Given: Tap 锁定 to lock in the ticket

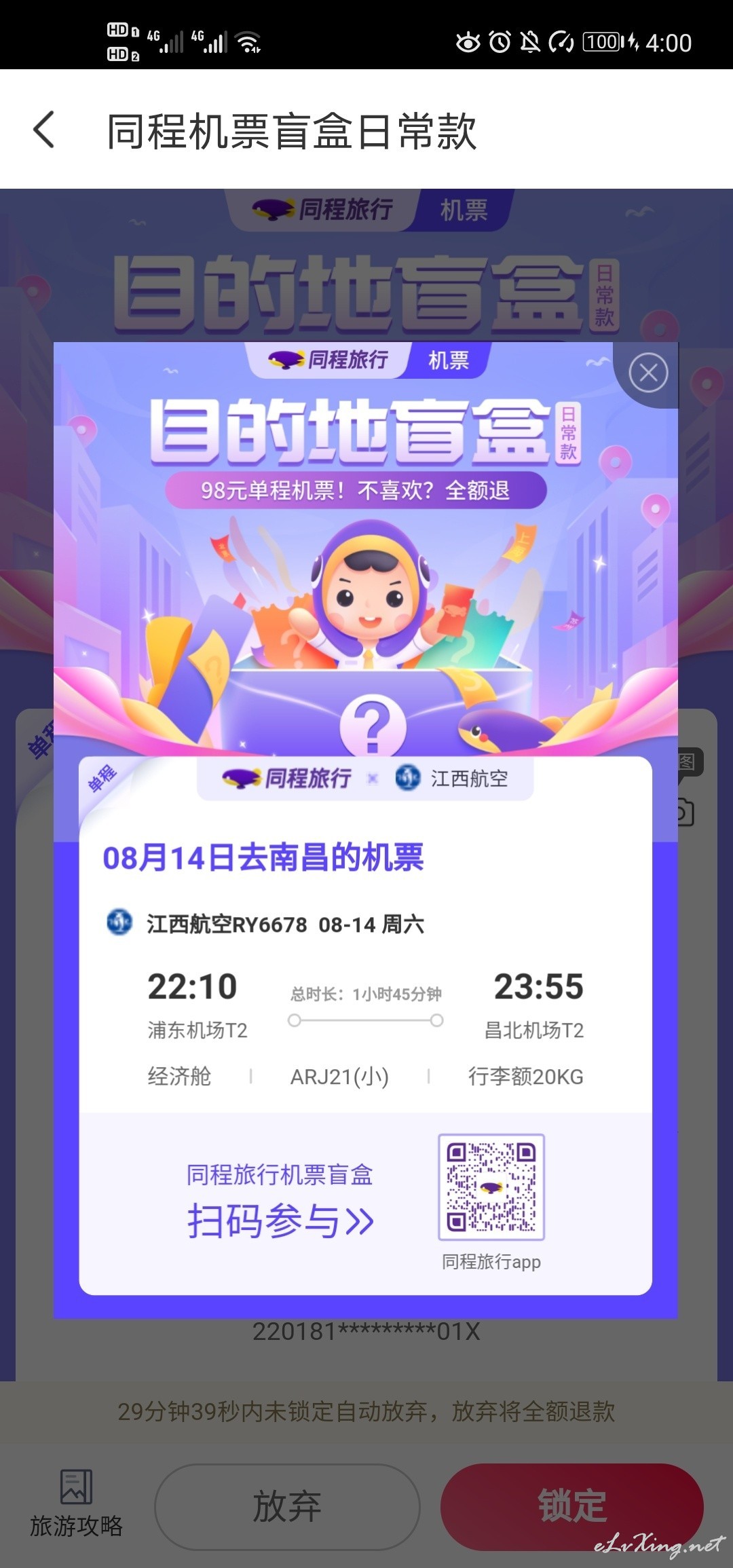Looking at the screenshot, I should coord(572,1507).
